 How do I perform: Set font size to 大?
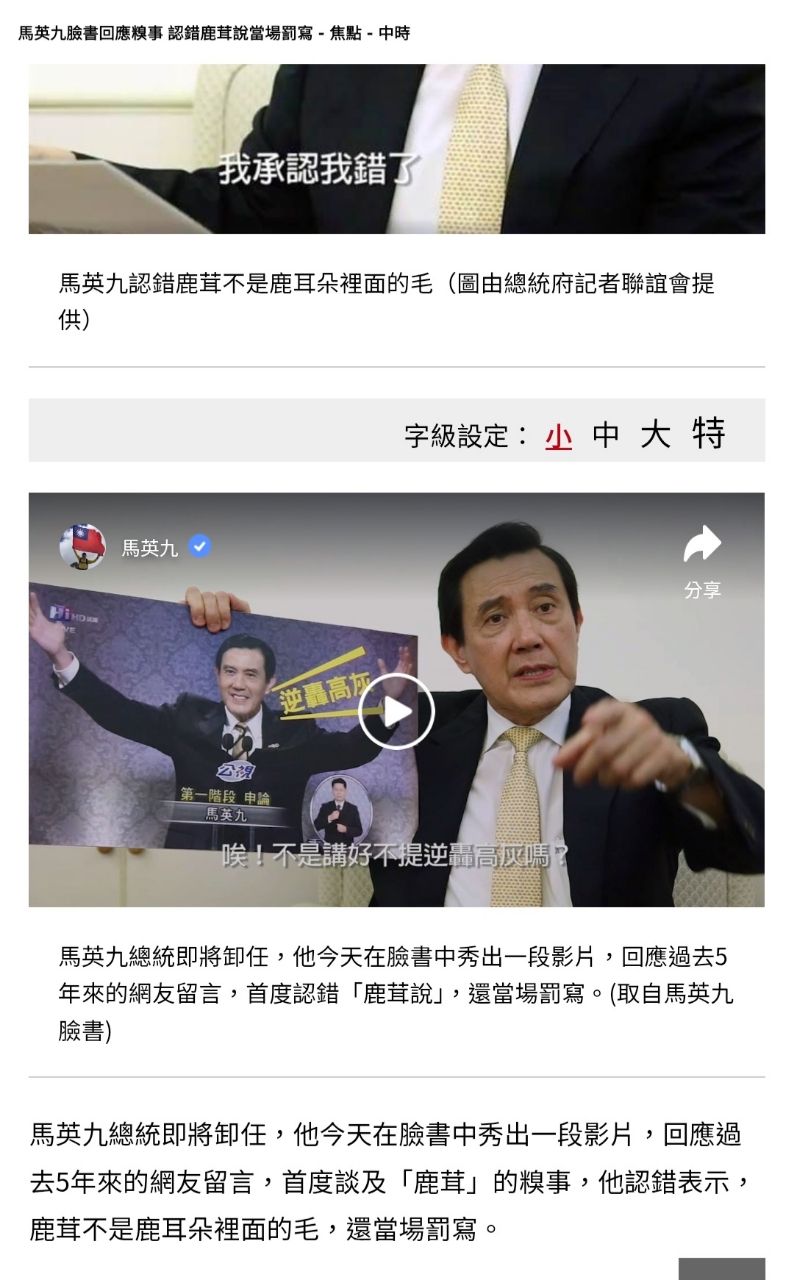click(x=655, y=435)
